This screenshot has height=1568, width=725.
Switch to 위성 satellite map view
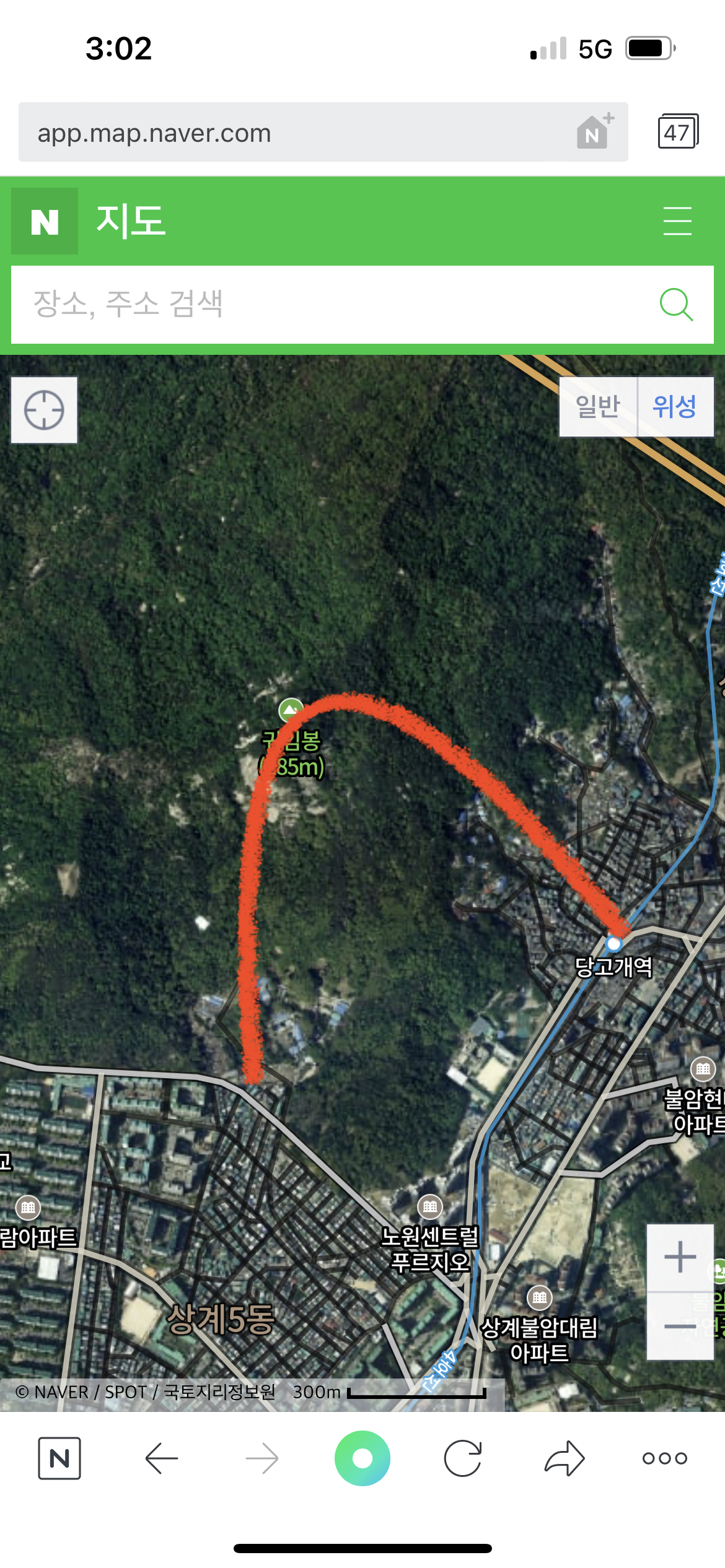pyautogui.click(x=675, y=407)
